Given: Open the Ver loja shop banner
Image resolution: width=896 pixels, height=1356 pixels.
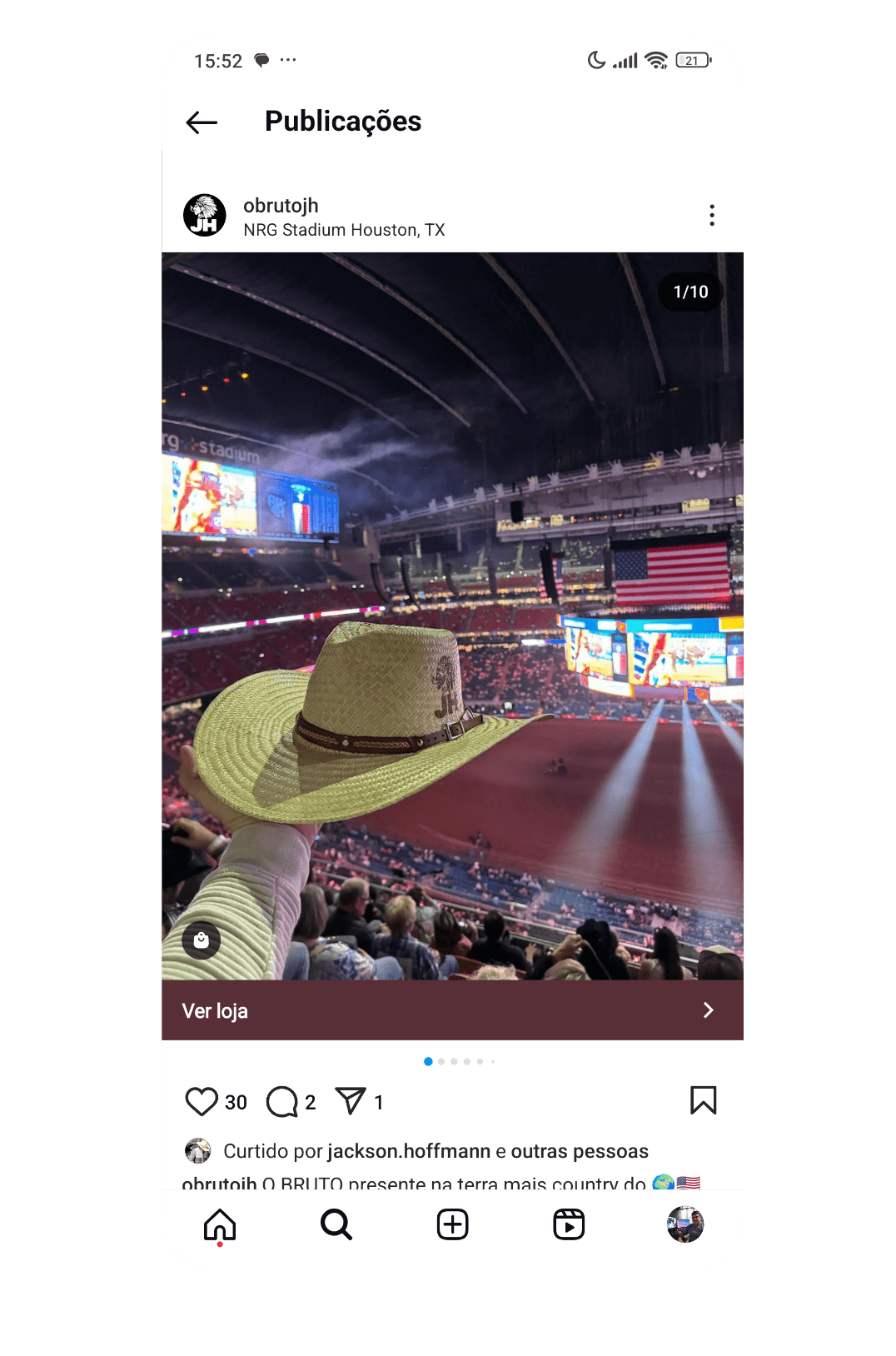Looking at the screenshot, I should (x=451, y=1010).
